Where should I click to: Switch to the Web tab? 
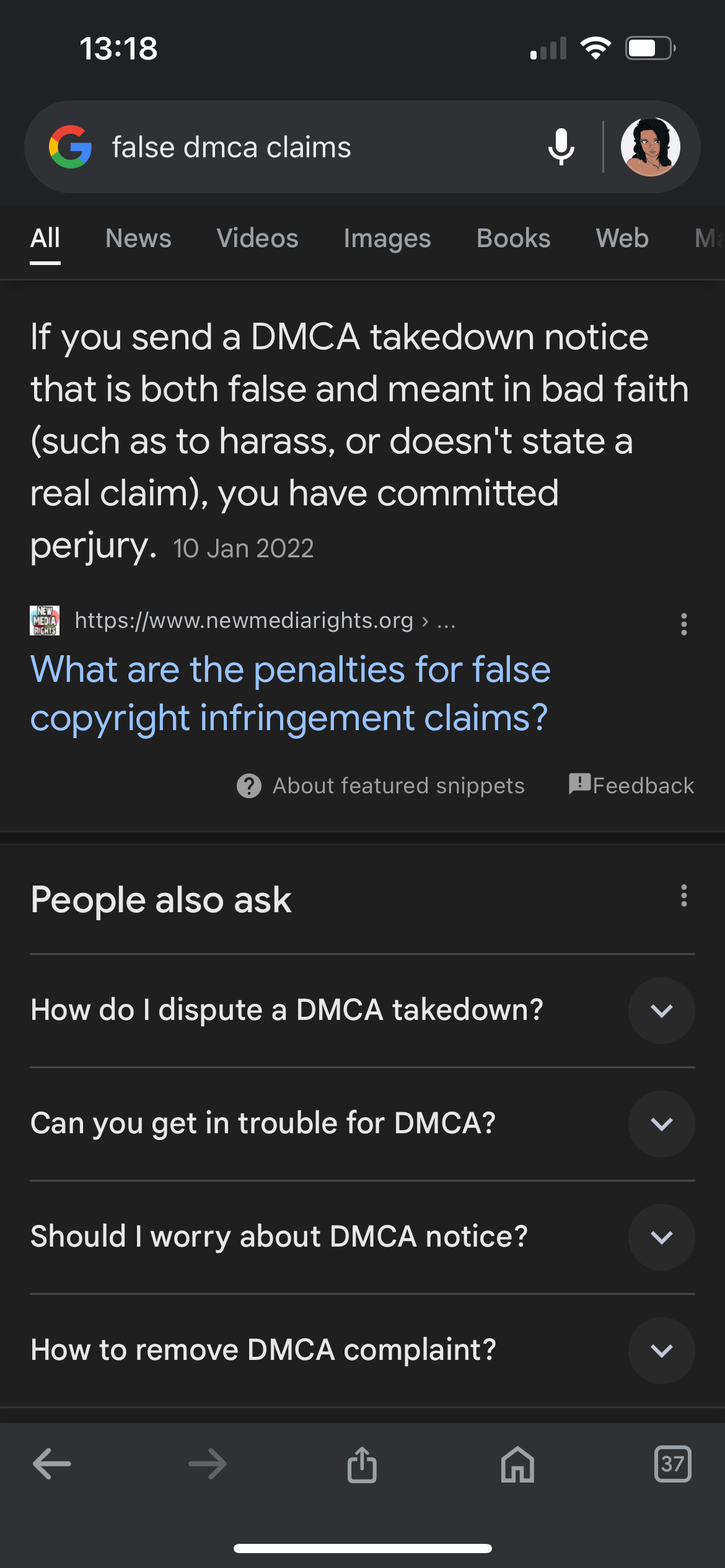(x=622, y=238)
